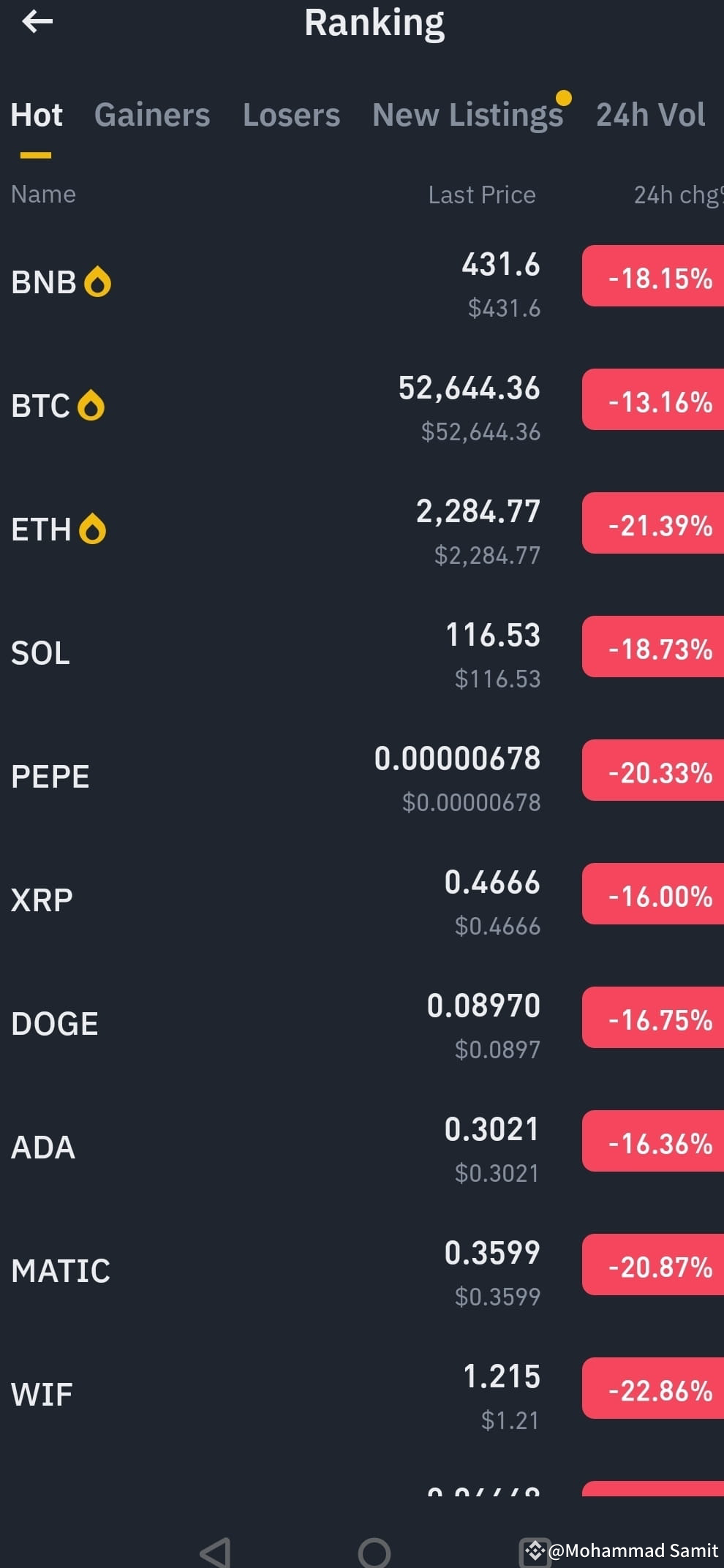
Task: Open the Losers ranking tab
Action: [291, 115]
